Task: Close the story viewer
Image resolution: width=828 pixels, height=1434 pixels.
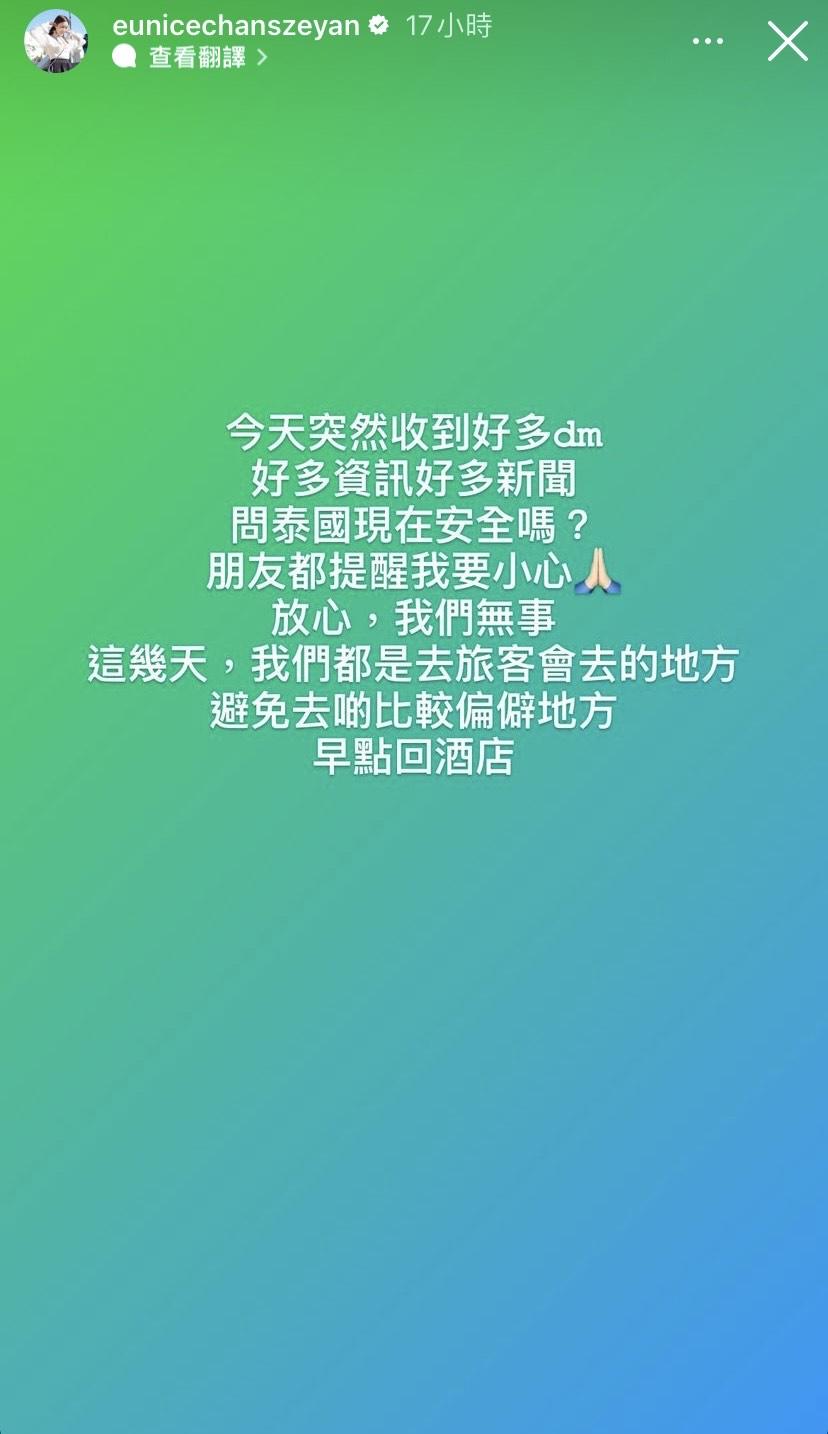Action: pyautogui.click(x=787, y=42)
